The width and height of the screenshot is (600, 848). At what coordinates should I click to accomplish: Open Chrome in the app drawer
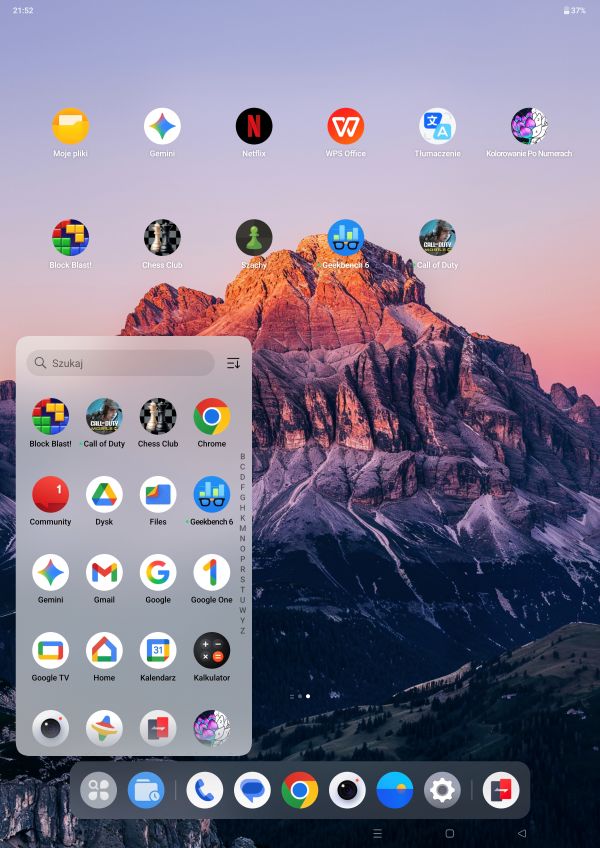[212, 416]
